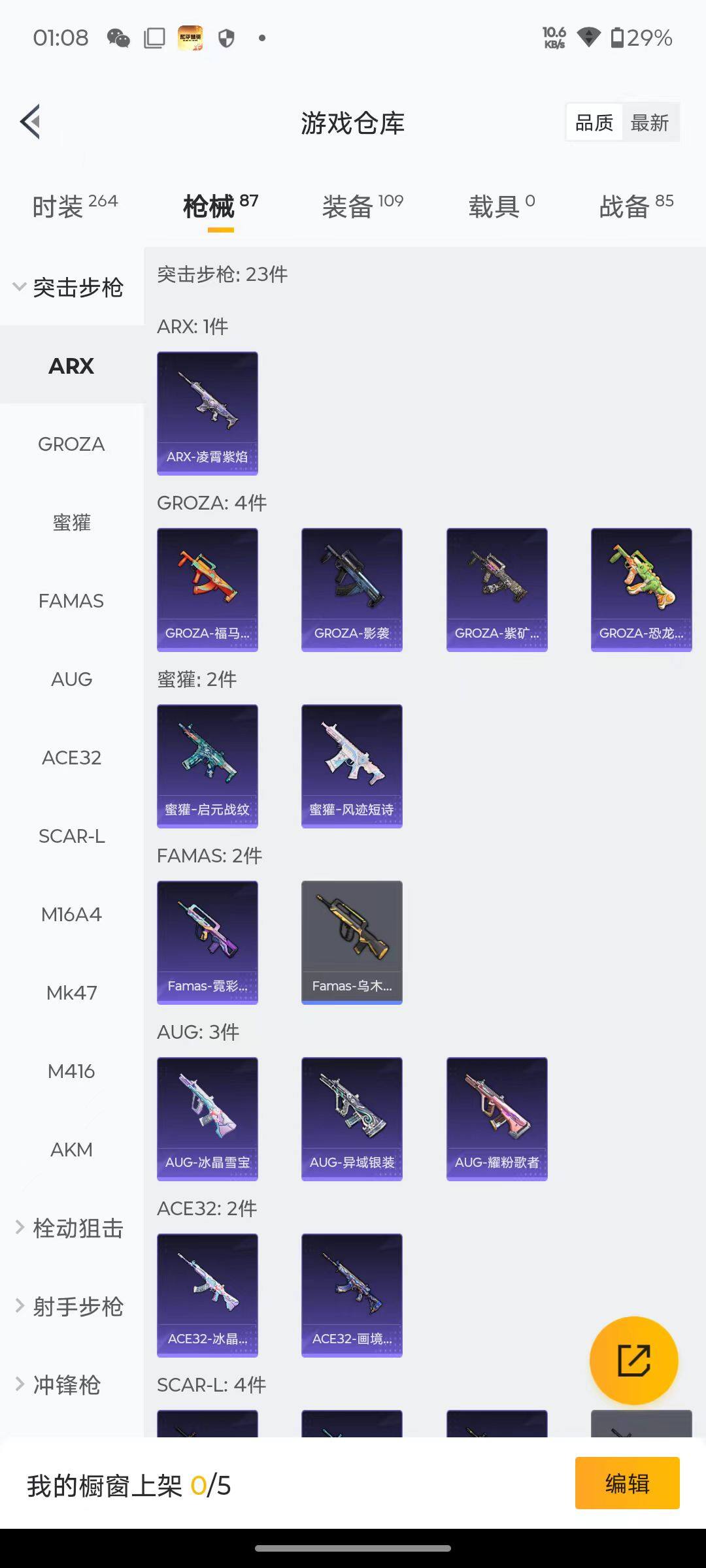Open the 蜜獾-风迹短诗 skin

(x=352, y=766)
